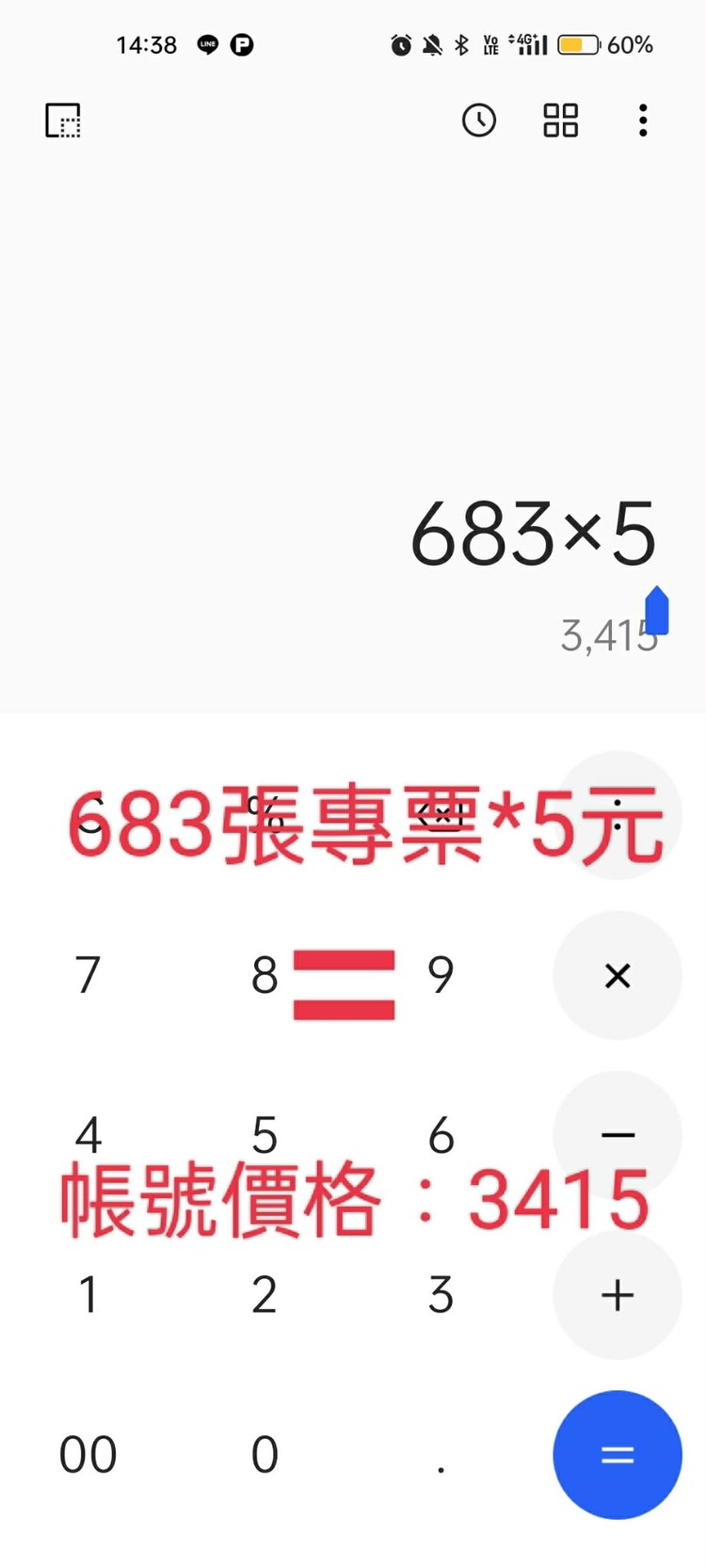Open the three-dot overflow menu
The width and height of the screenshot is (706, 1568).
click(x=643, y=120)
